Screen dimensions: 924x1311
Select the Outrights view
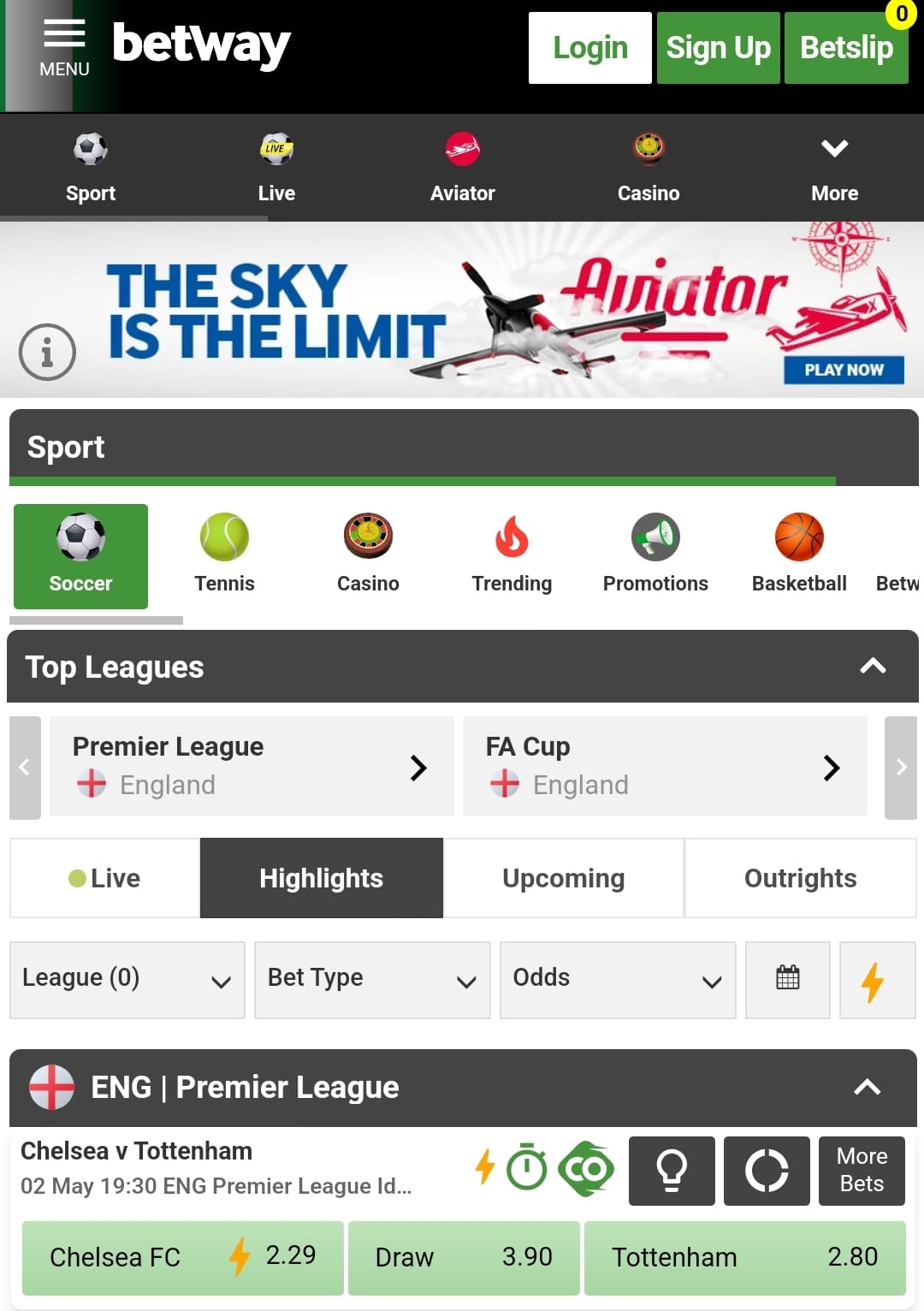(800, 878)
